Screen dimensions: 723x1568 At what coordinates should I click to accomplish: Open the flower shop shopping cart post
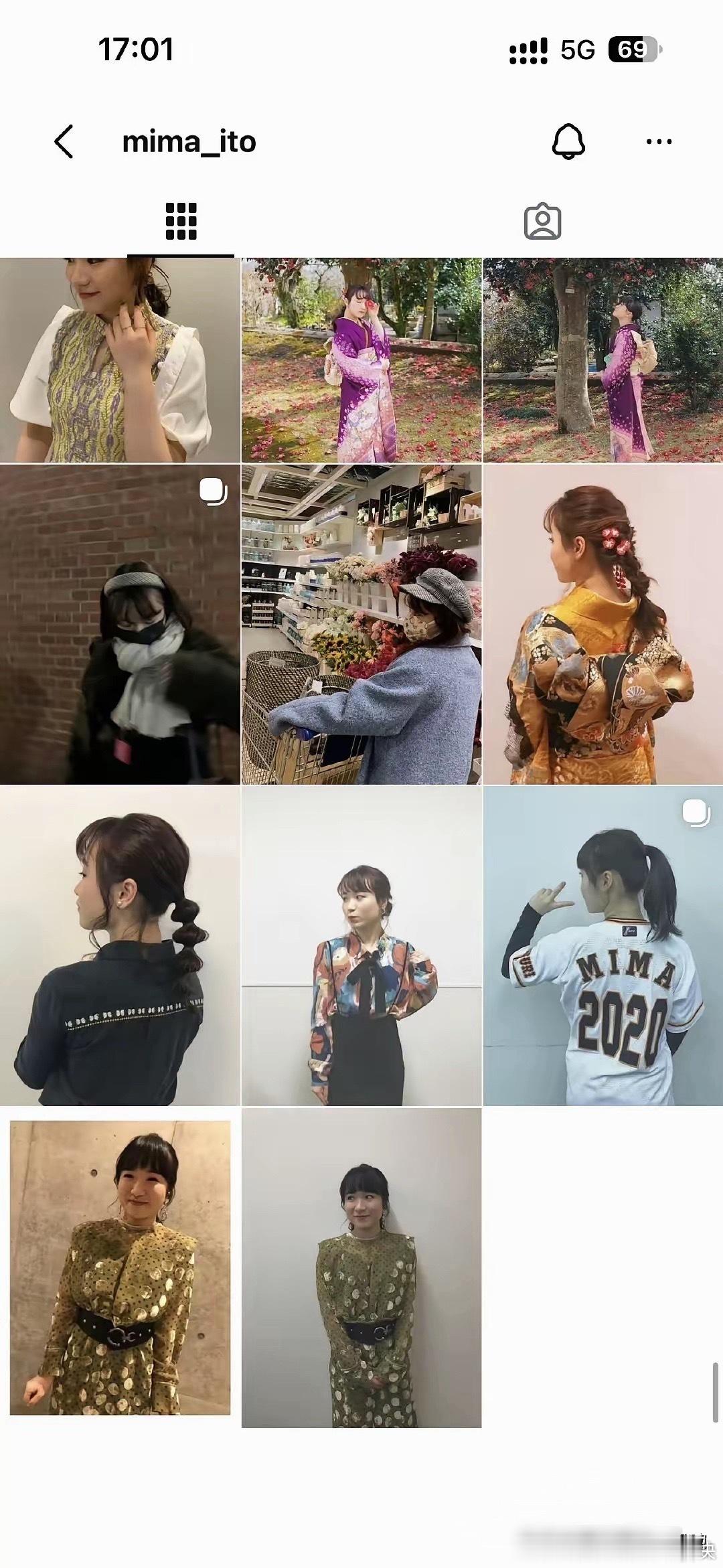(x=361, y=624)
